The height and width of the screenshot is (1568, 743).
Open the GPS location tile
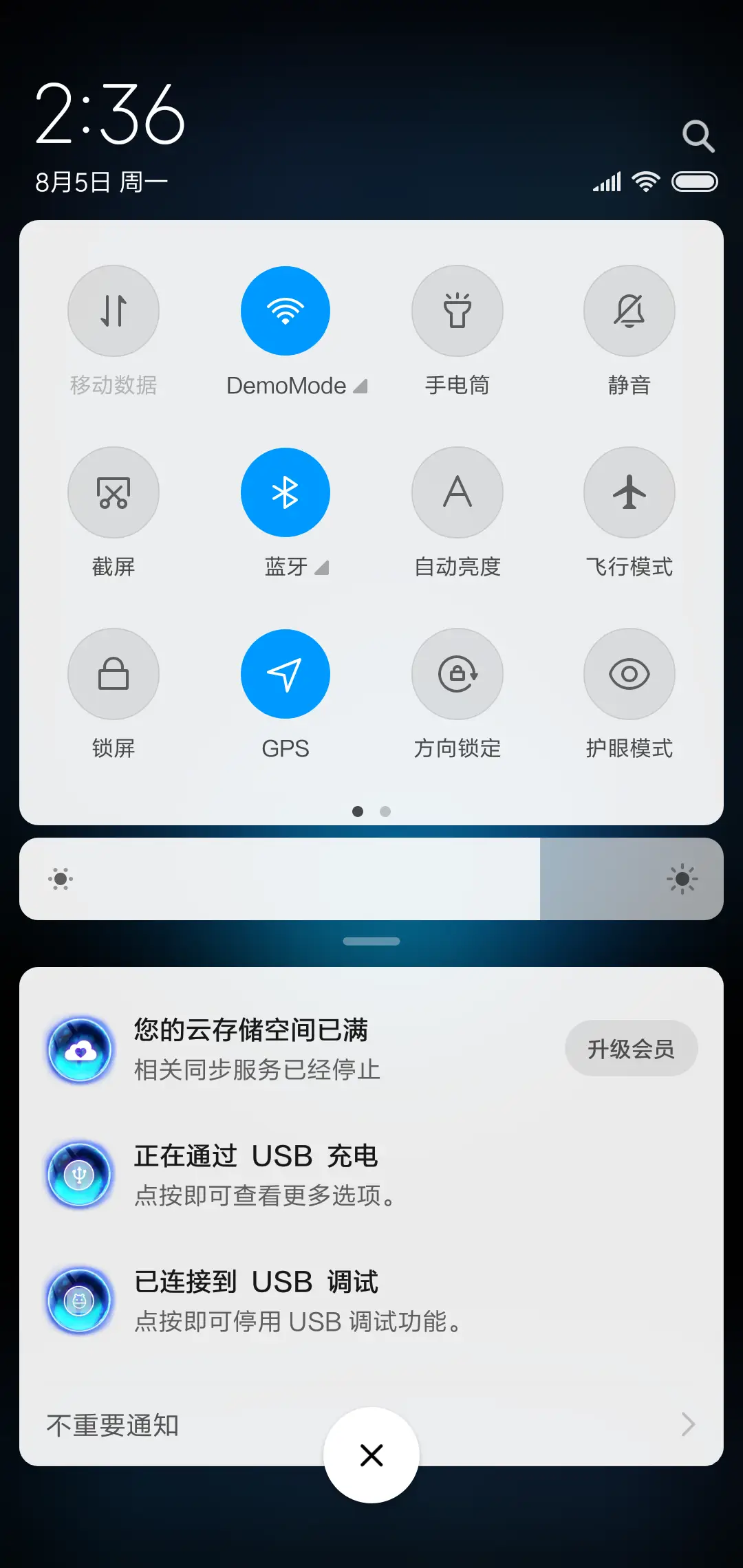tap(286, 674)
